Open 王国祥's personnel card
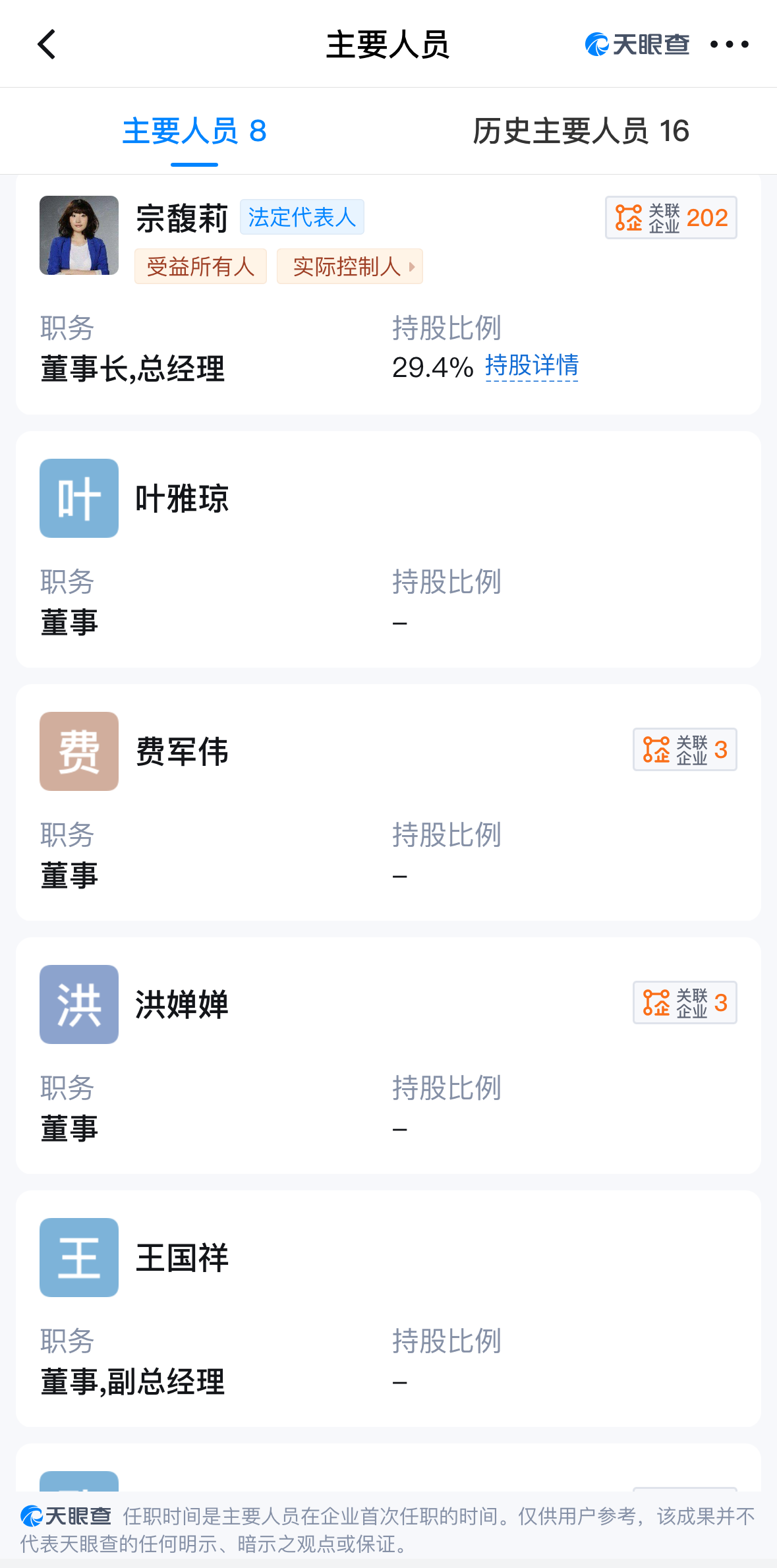The height and width of the screenshot is (1568, 777). click(x=182, y=1258)
